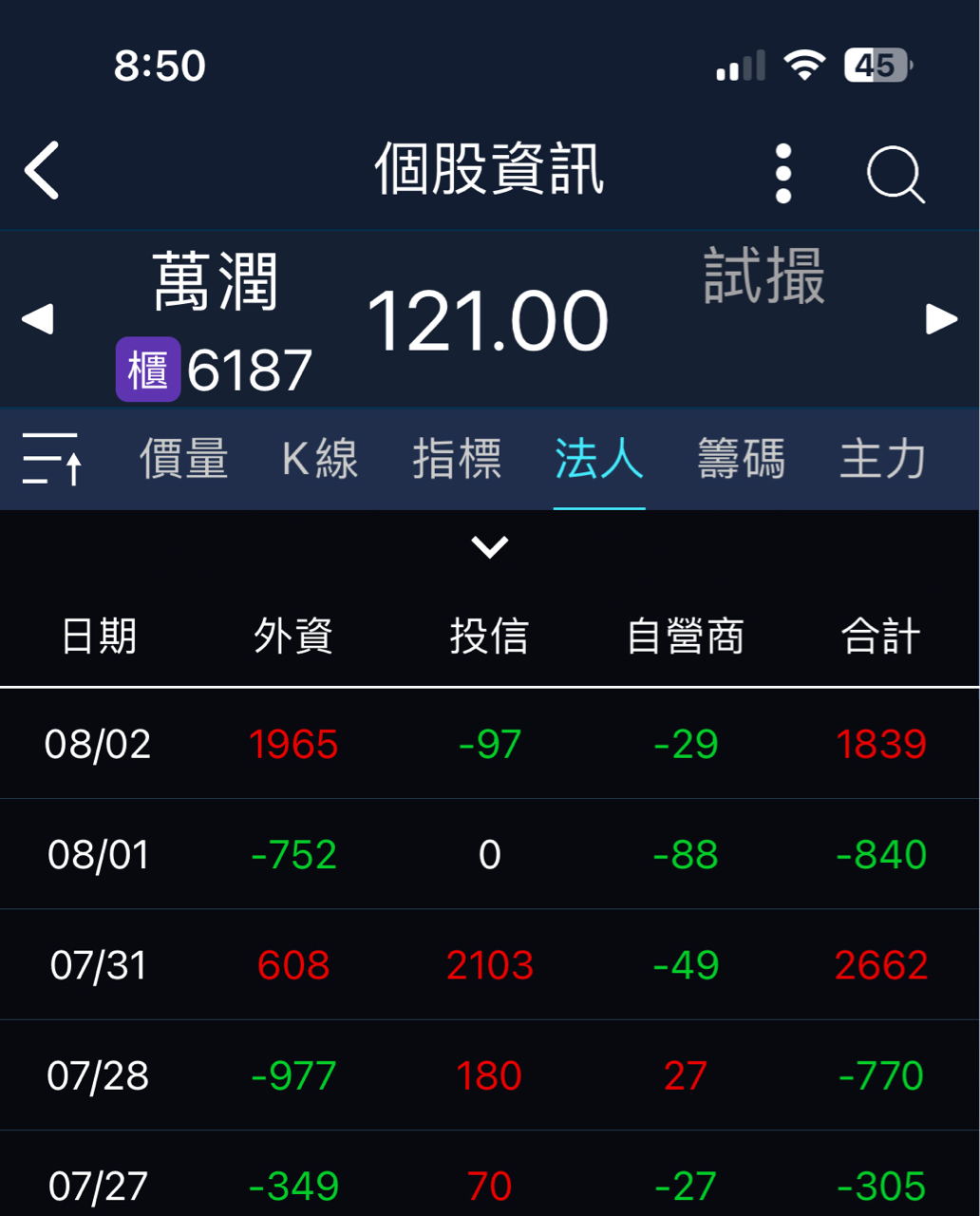This screenshot has height=1216, width=980.
Task: Switch to the 籌碼 tab
Action: pyautogui.click(x=741, y=459)
